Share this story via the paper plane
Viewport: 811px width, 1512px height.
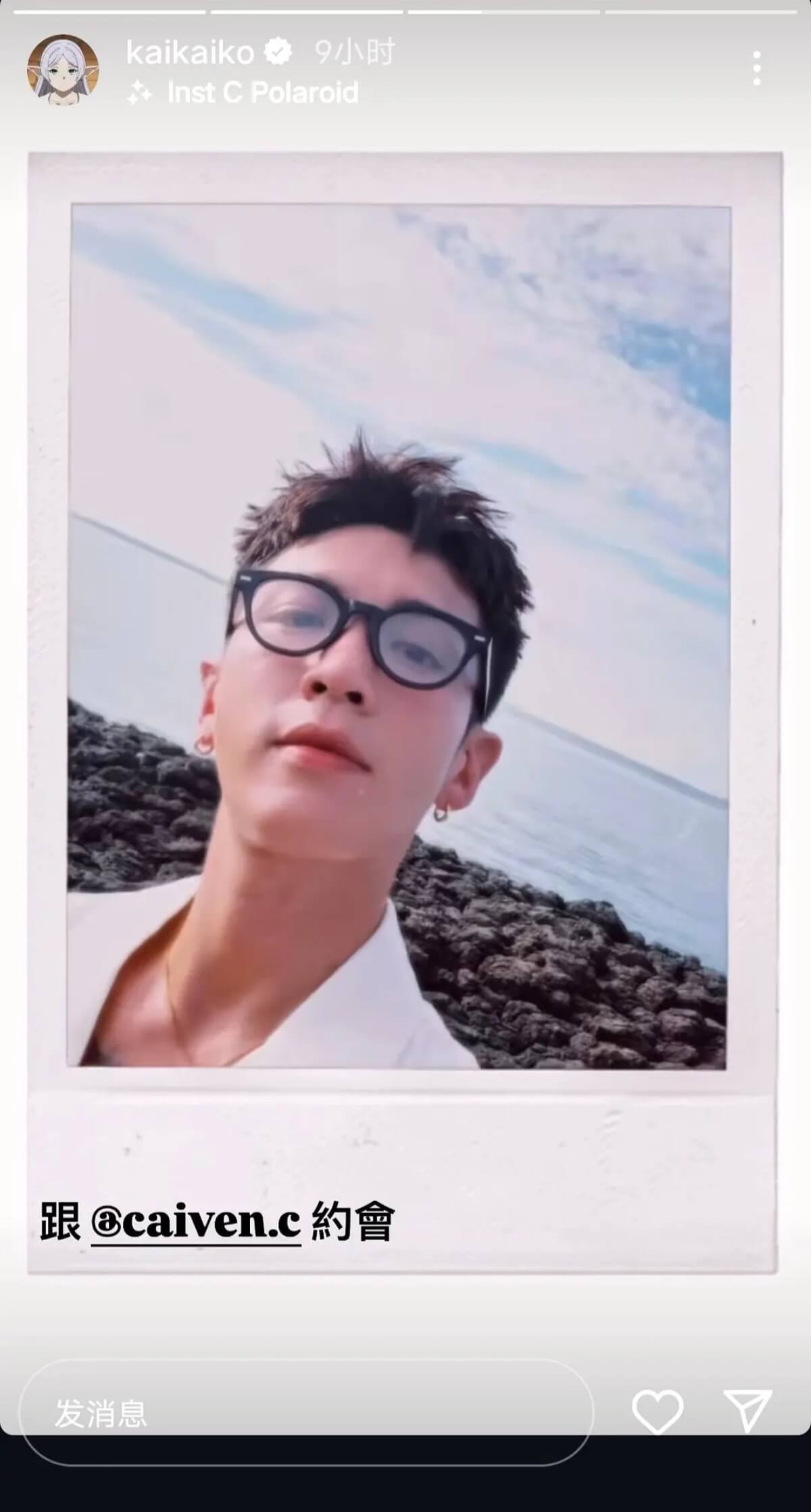click(x=747, y=1411)
